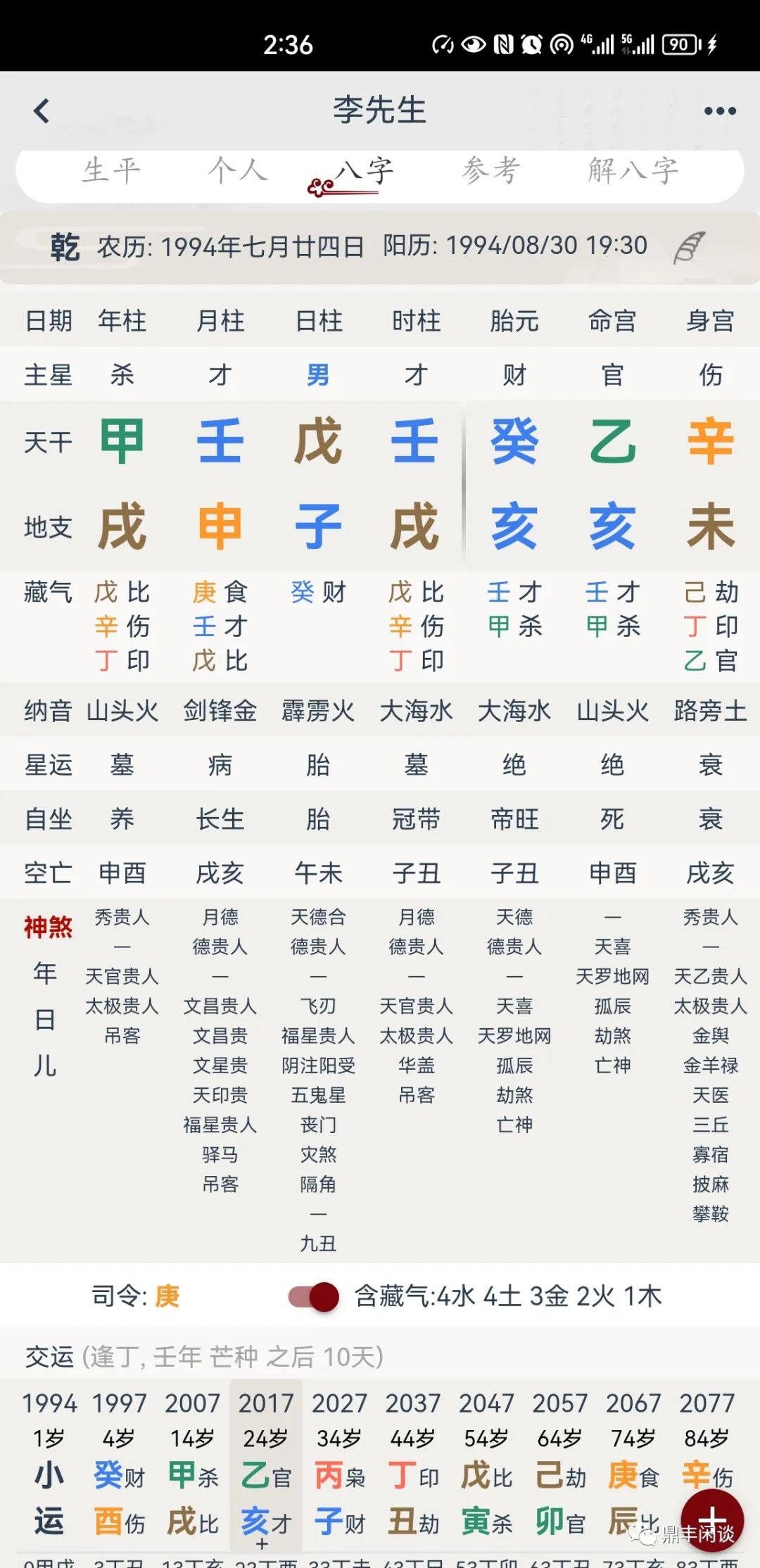Toggle the 含藏气 switch off

point(315,1296)
